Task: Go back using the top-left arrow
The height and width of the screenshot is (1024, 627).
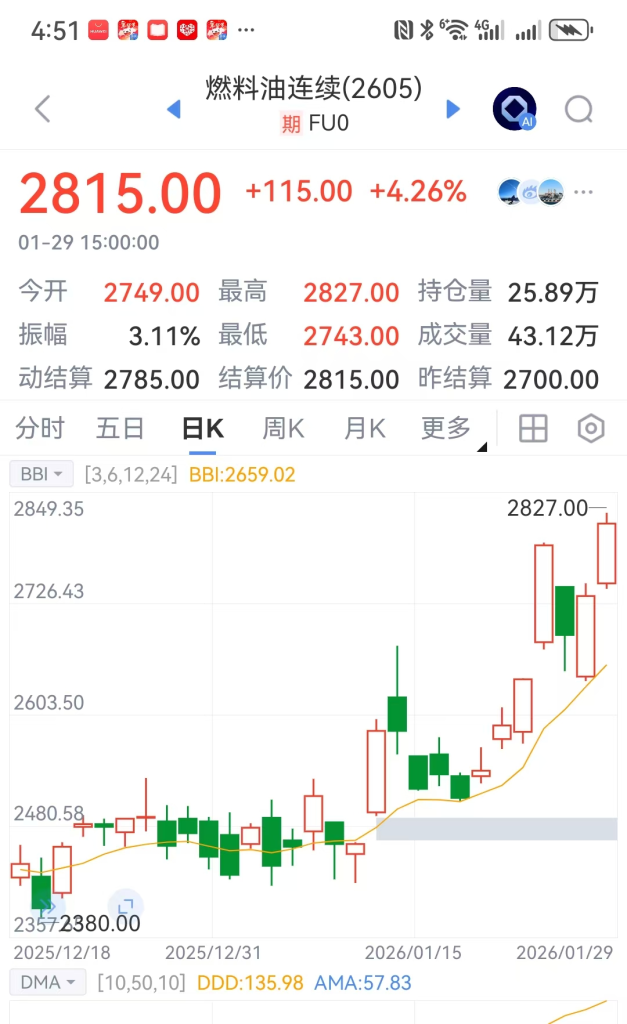Action: coord(42,109)
